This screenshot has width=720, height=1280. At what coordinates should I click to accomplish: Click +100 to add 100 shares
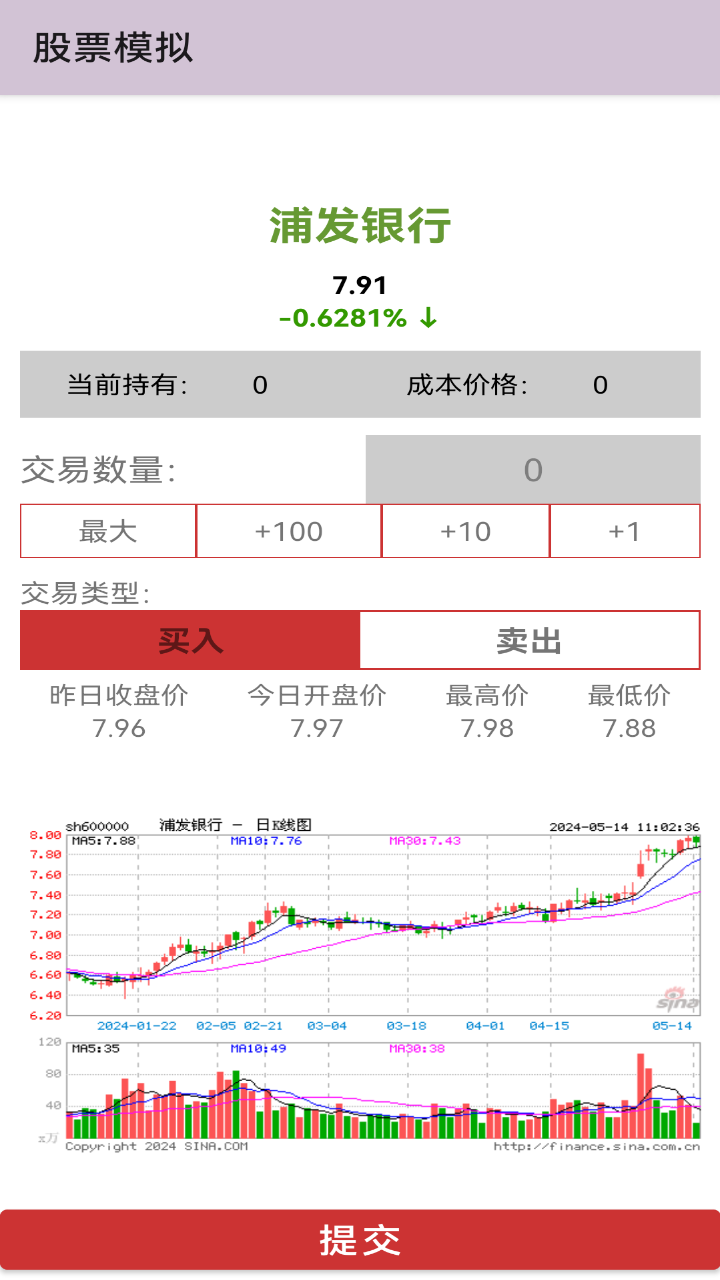click(286, 531)
